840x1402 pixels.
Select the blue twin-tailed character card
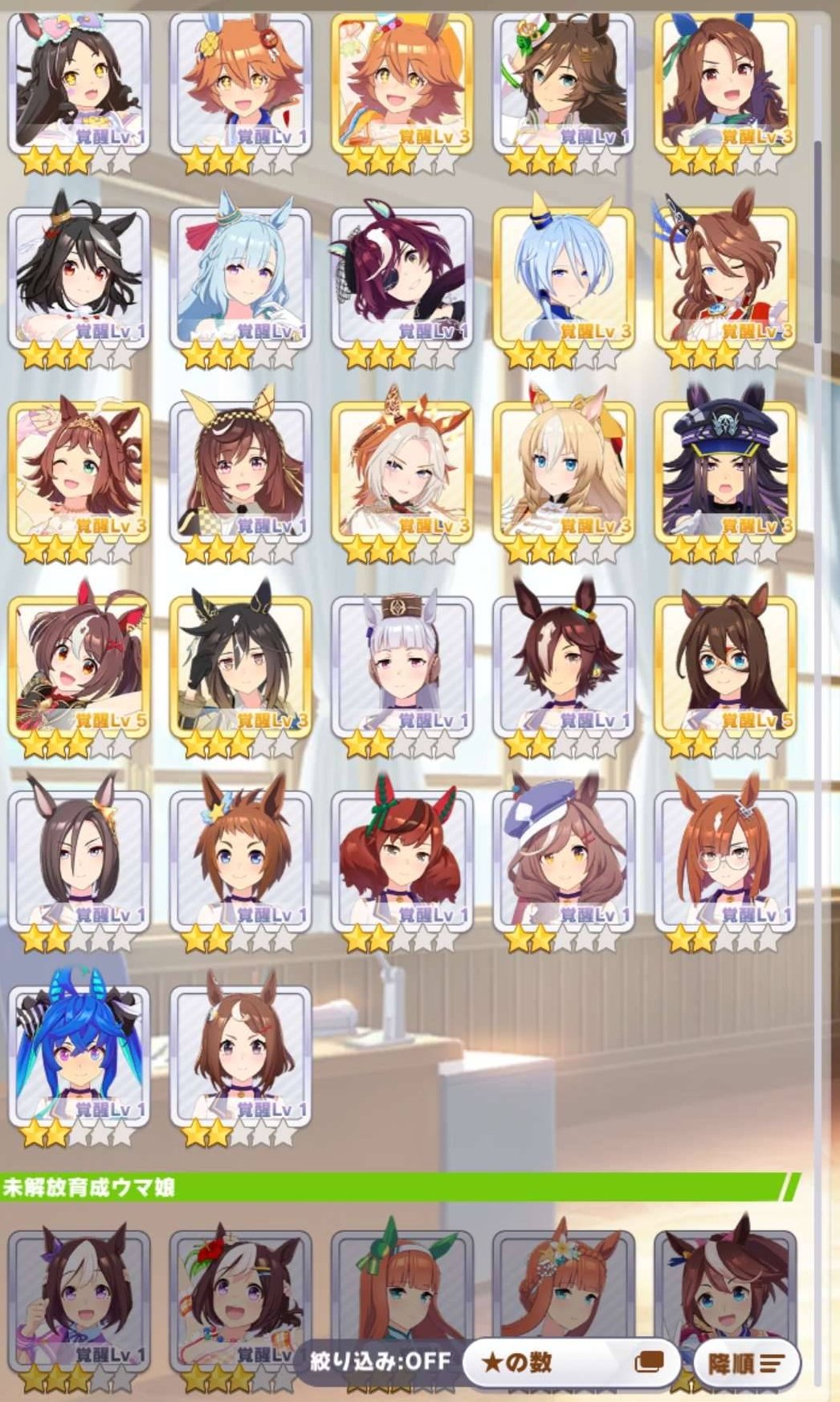(x=80, y=1054)
